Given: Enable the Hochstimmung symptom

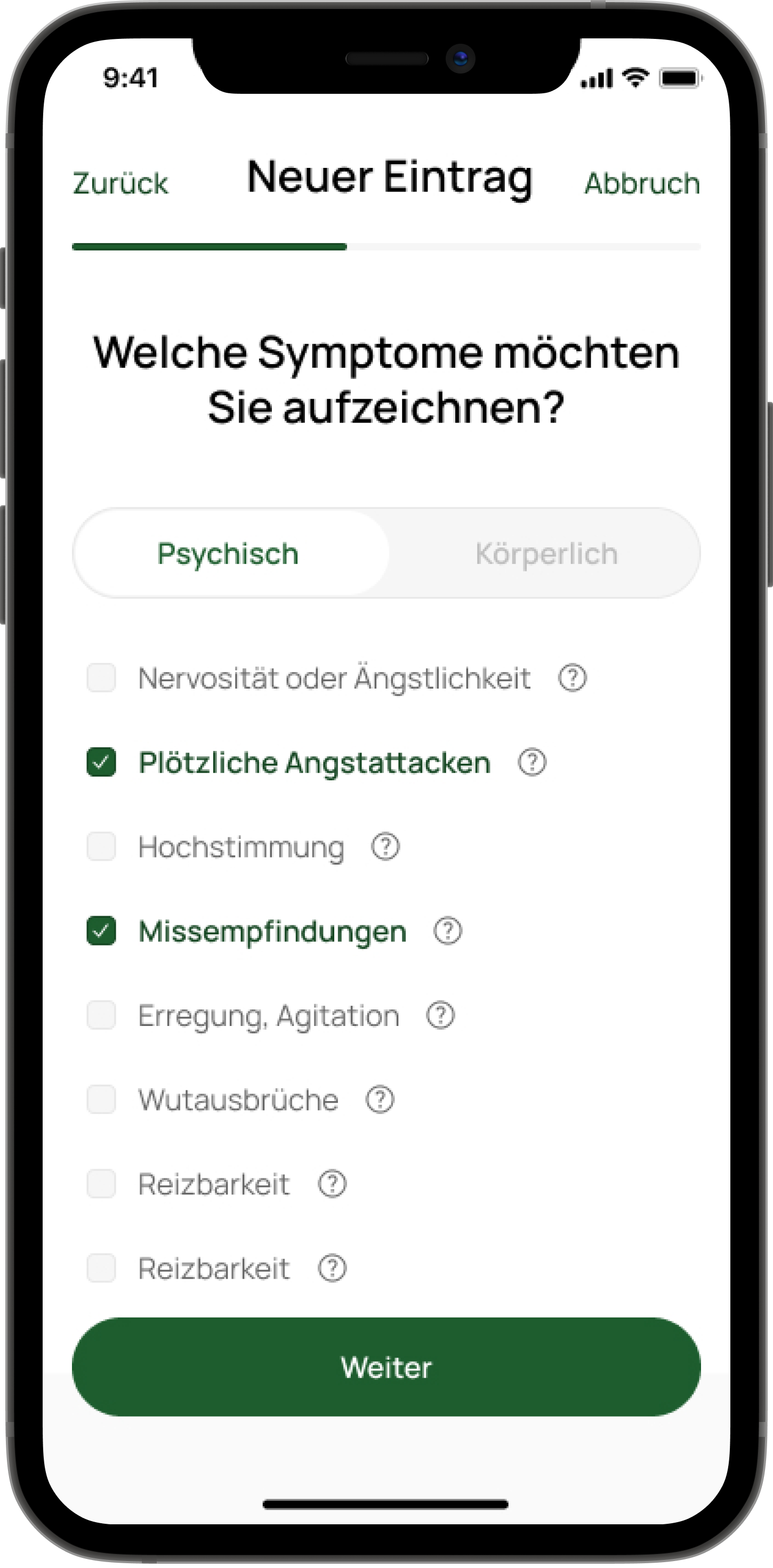Looking at the screenshot, I should (100, 846).
